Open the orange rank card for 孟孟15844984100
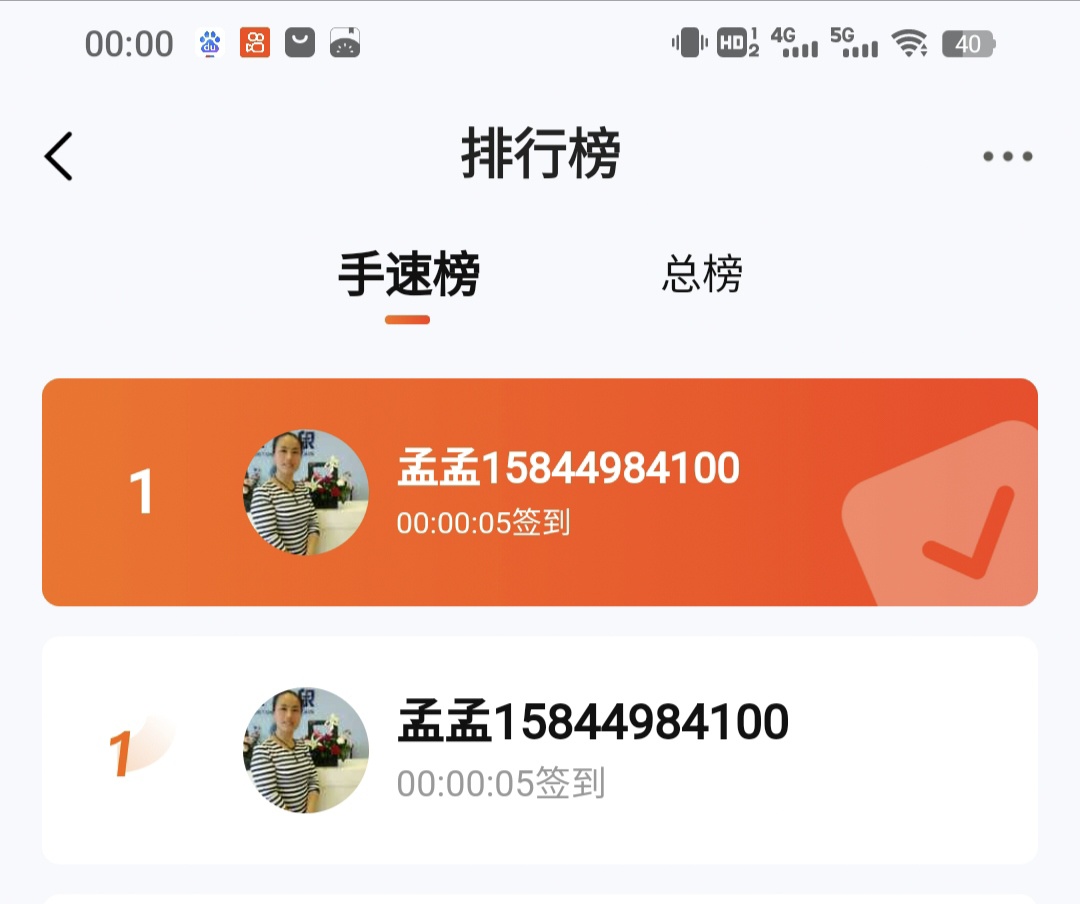The image size is (1080, 904). coord(540,492)
